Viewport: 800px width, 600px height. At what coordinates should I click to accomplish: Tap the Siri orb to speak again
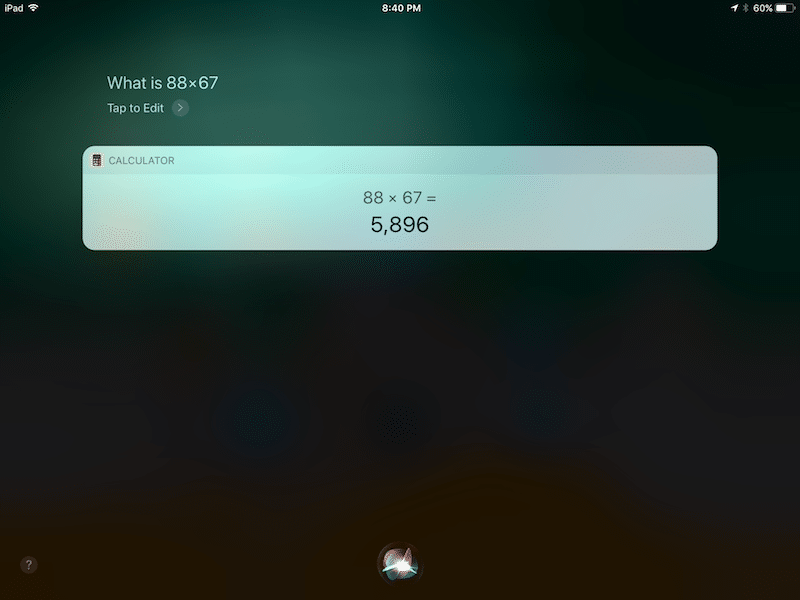click(x=399, y=563)
